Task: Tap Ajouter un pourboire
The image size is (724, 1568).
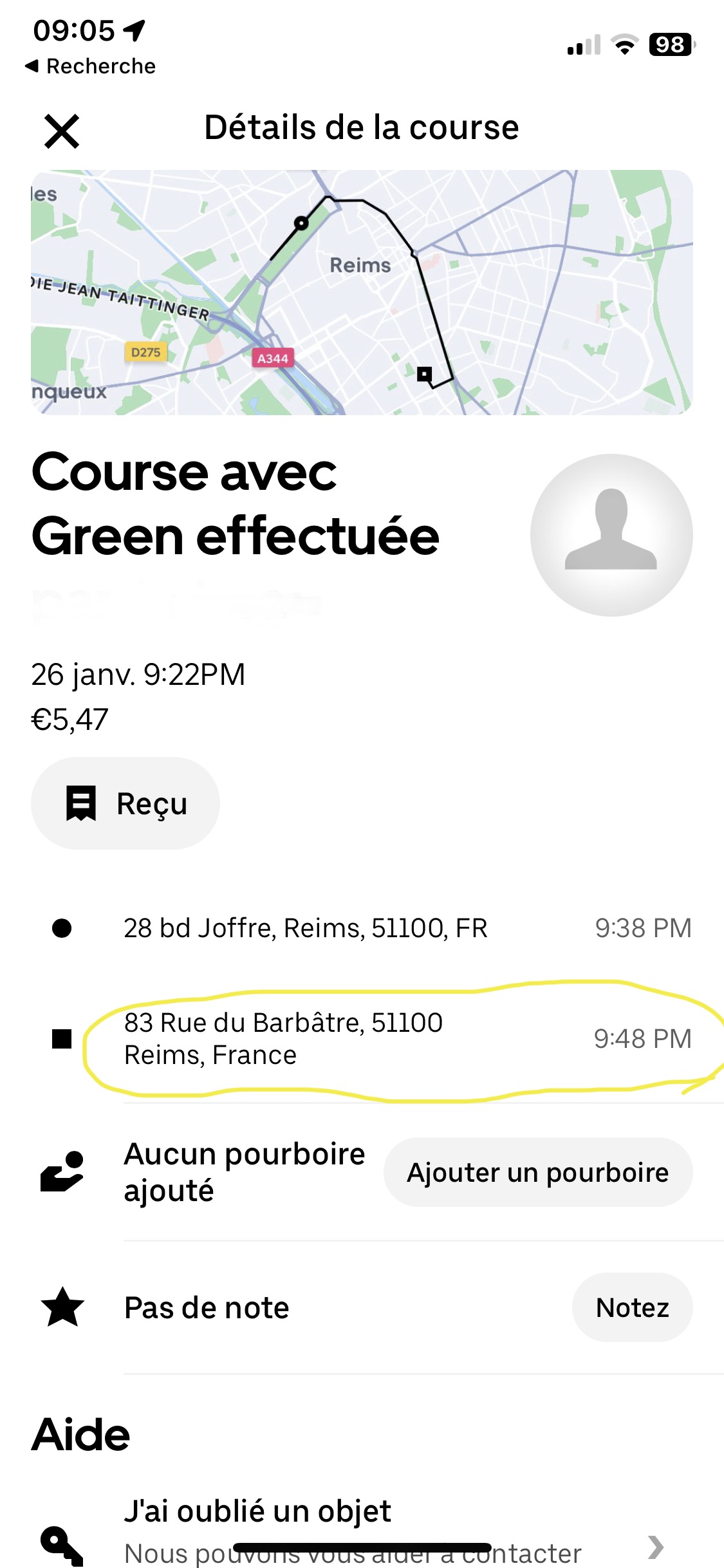Action: (x=537, y=1172)
